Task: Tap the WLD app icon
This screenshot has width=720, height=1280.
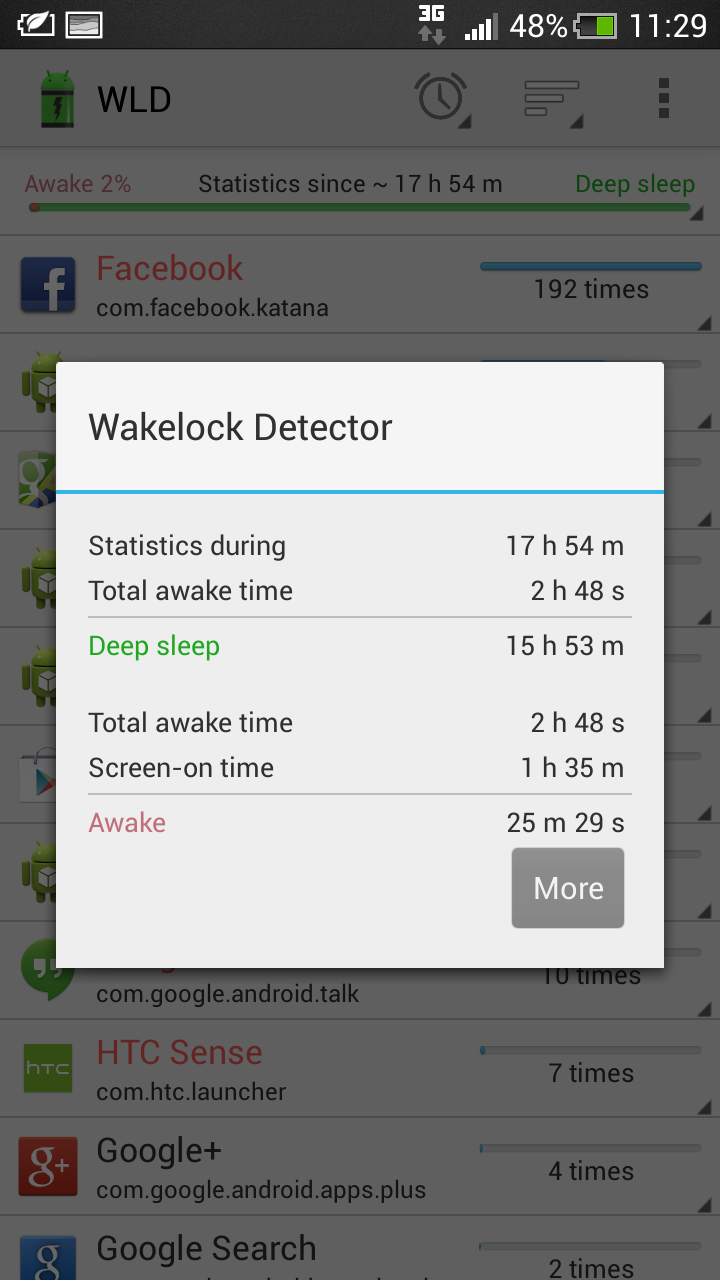Action: (57, 99)
